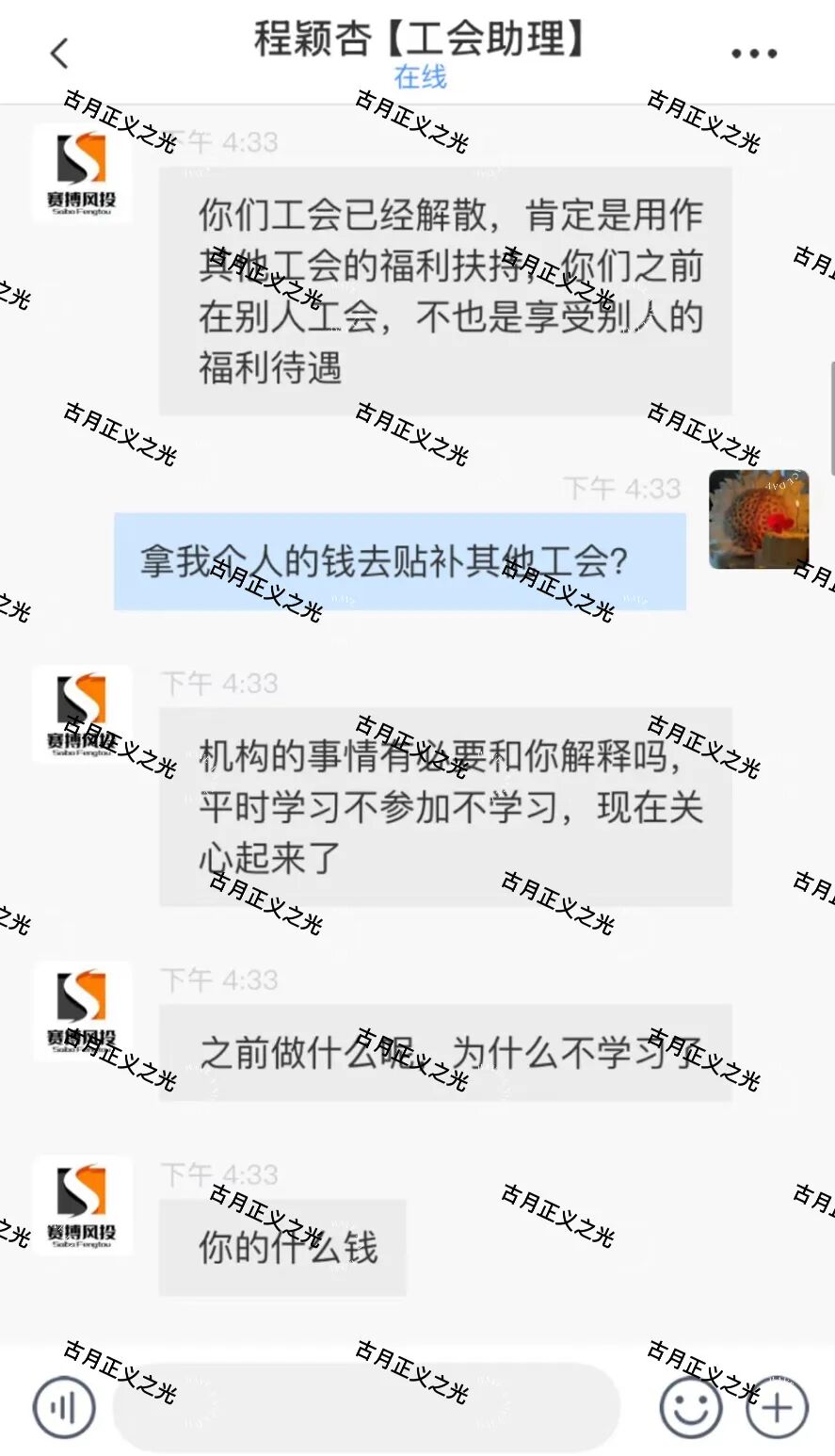Open the emoji smiley picker icon
This screenshot has width=835, height=1456.
tap(690, 1406)
